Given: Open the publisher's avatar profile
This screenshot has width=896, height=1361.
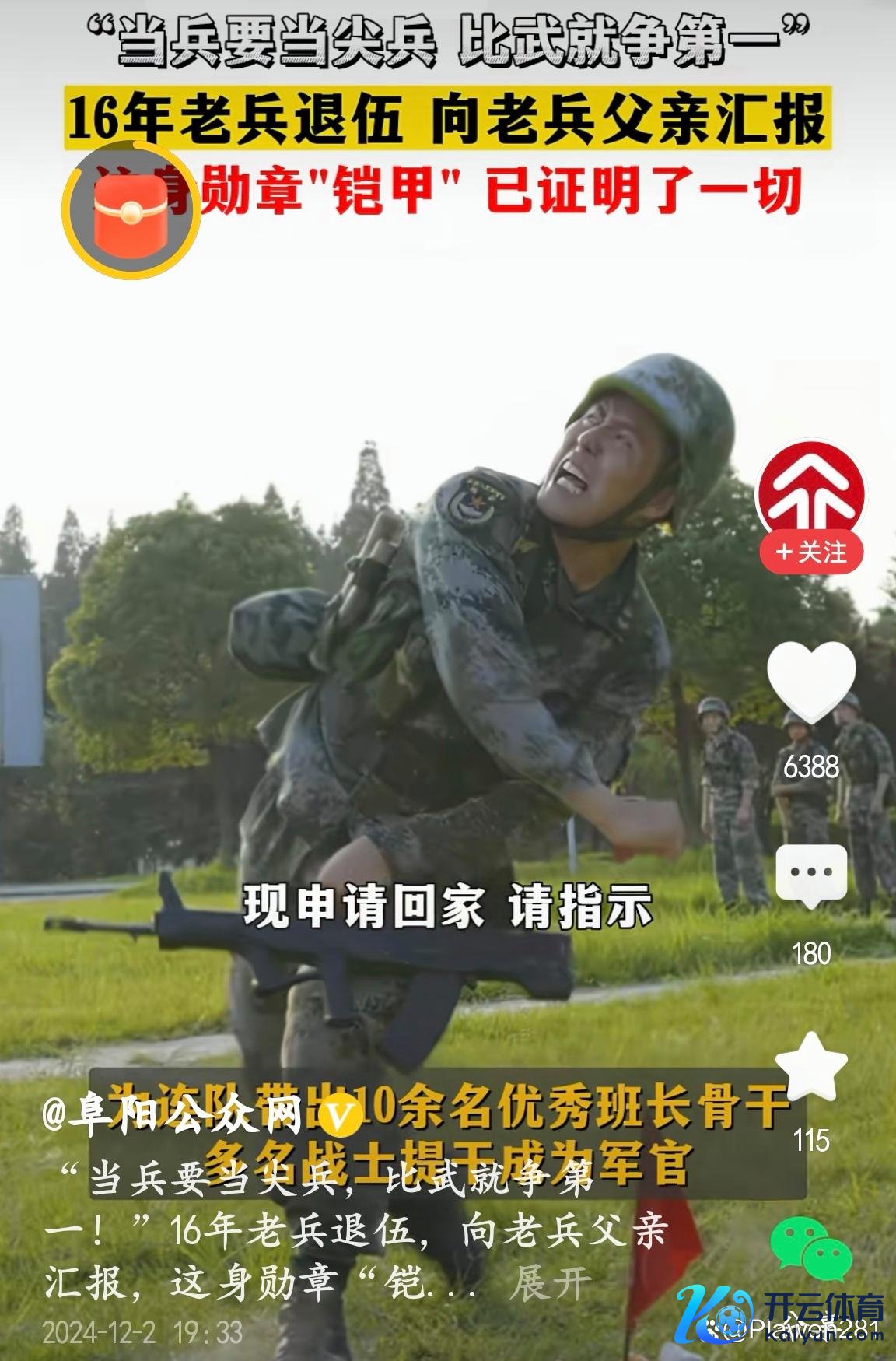Looking at the screenshot, I should pos(811,492).
